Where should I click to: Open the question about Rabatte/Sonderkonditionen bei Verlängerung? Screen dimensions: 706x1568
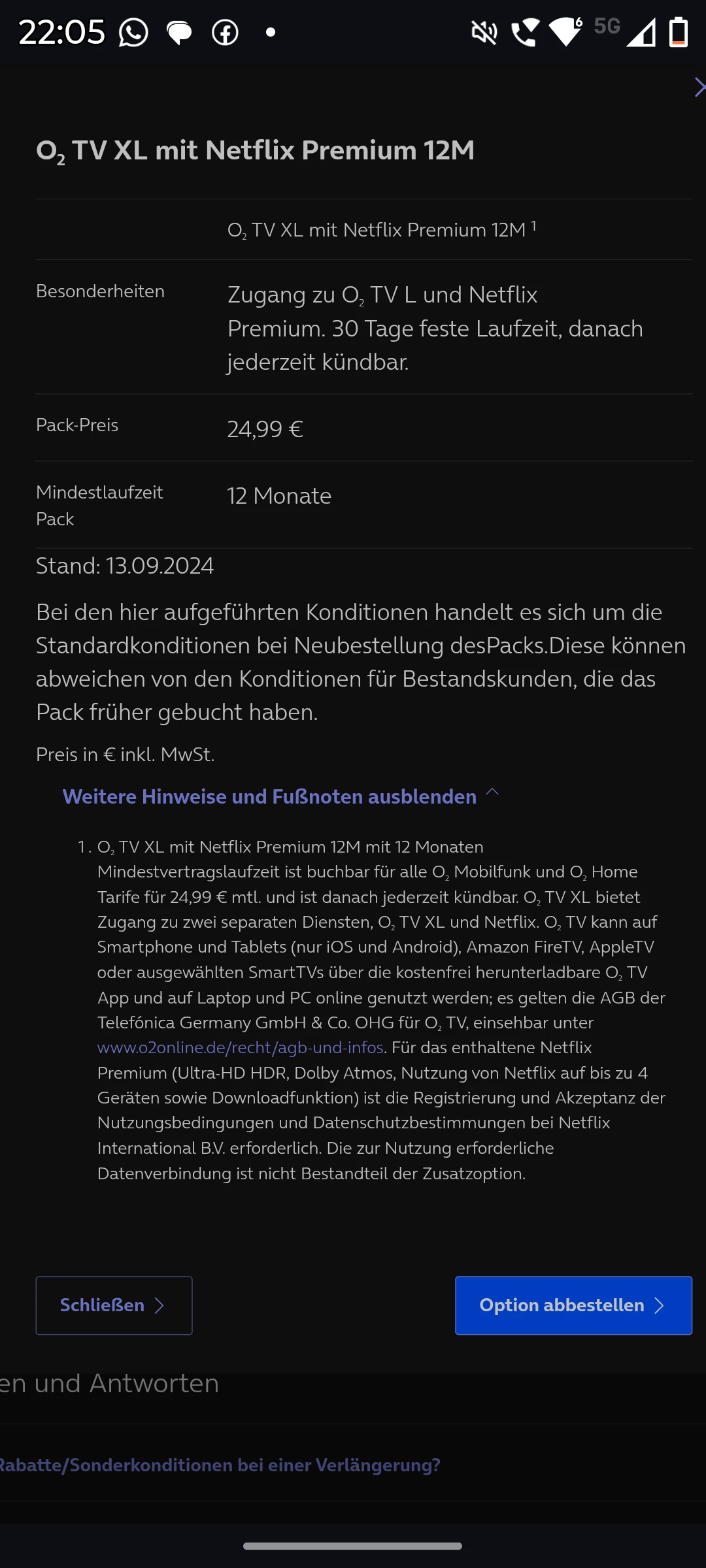coord(220,1465)
